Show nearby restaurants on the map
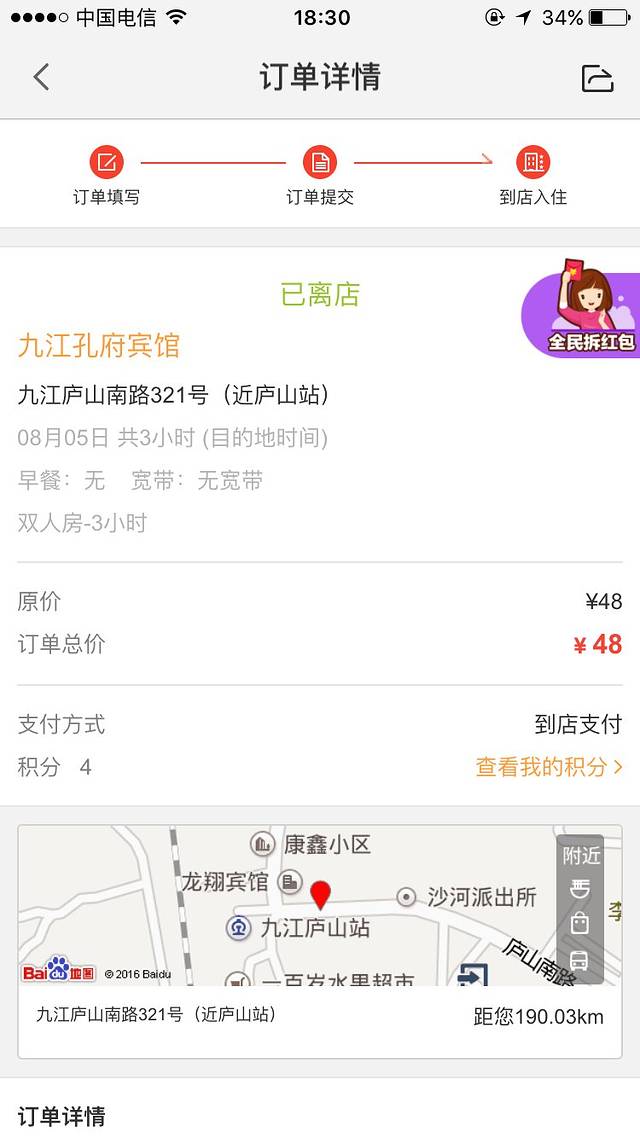The height and width of the screenshot is (1138, 640). point(580,889)
